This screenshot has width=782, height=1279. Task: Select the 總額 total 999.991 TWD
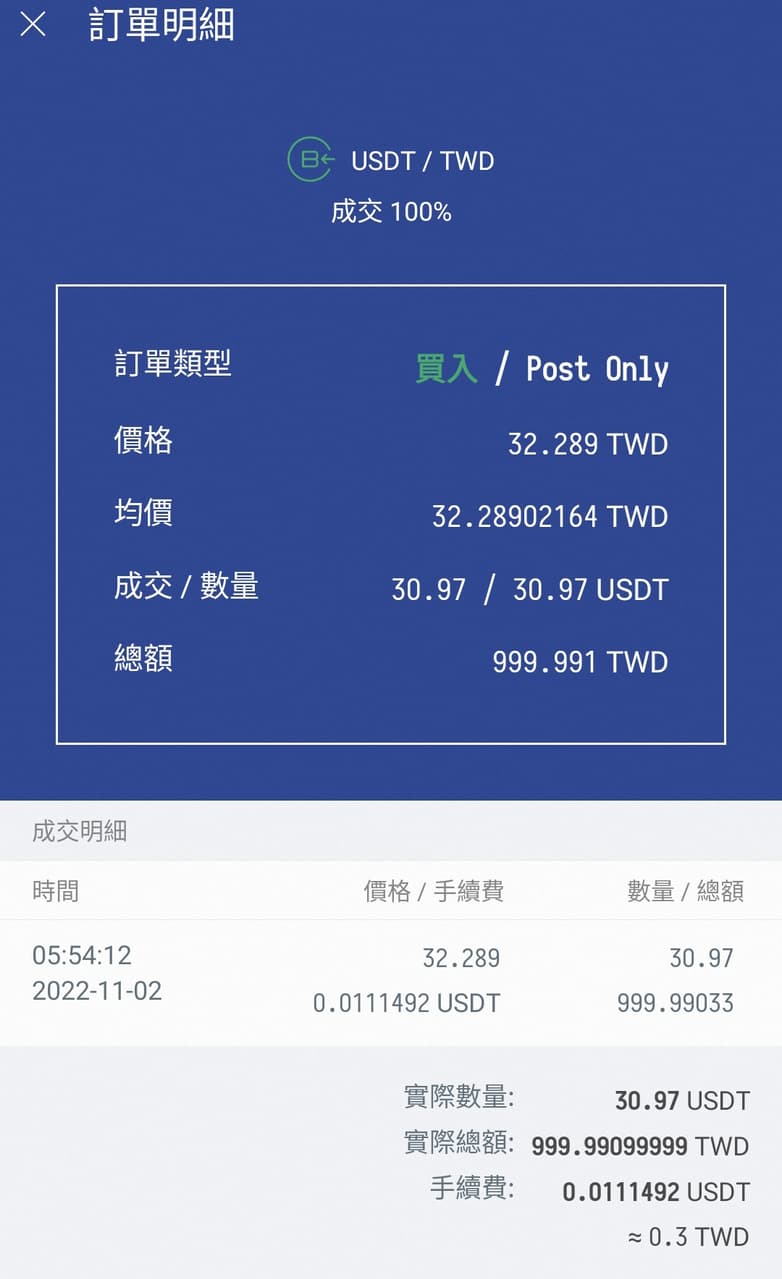point(581,661)
